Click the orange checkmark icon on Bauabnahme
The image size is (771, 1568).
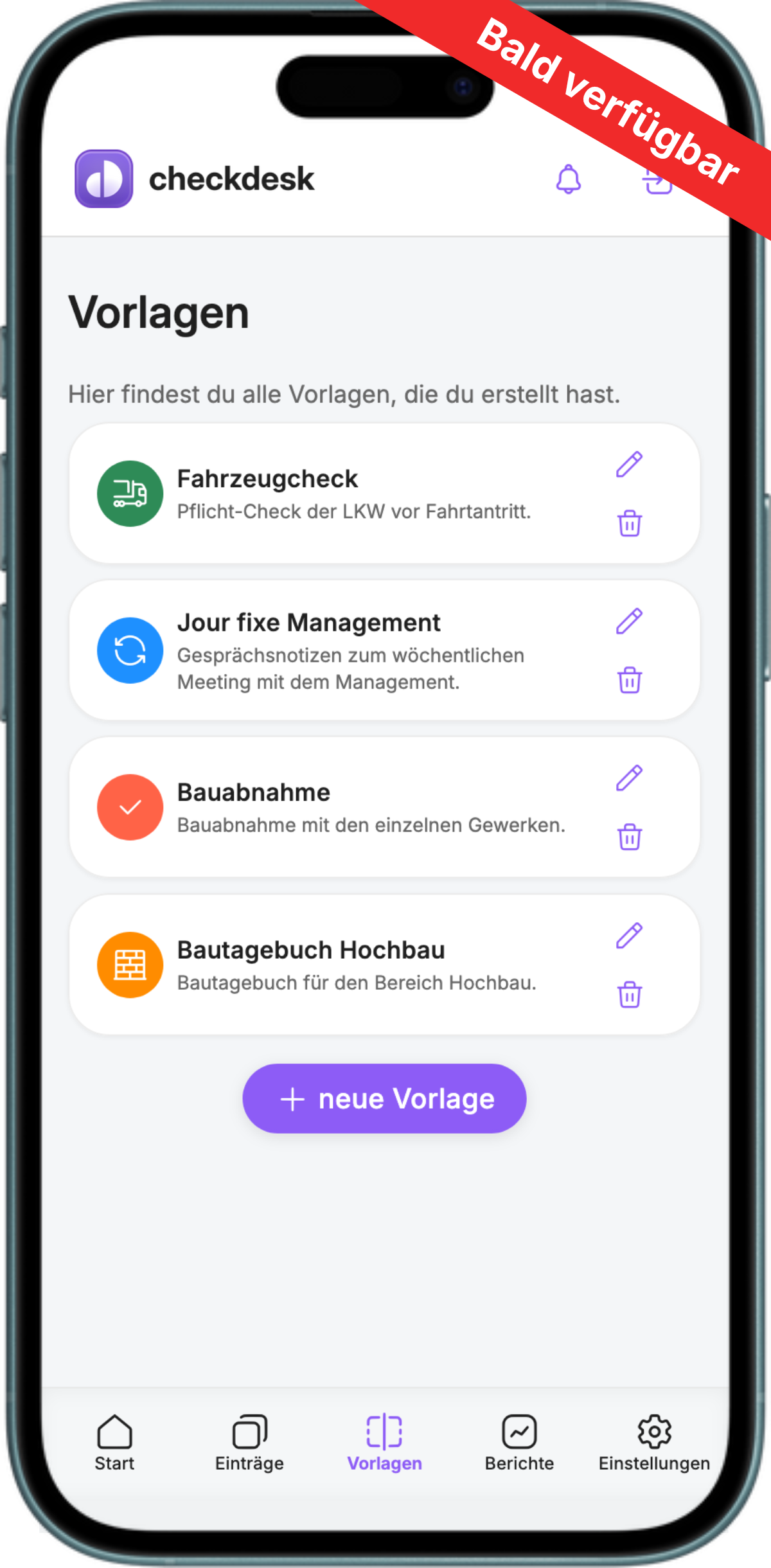(129, 806)
